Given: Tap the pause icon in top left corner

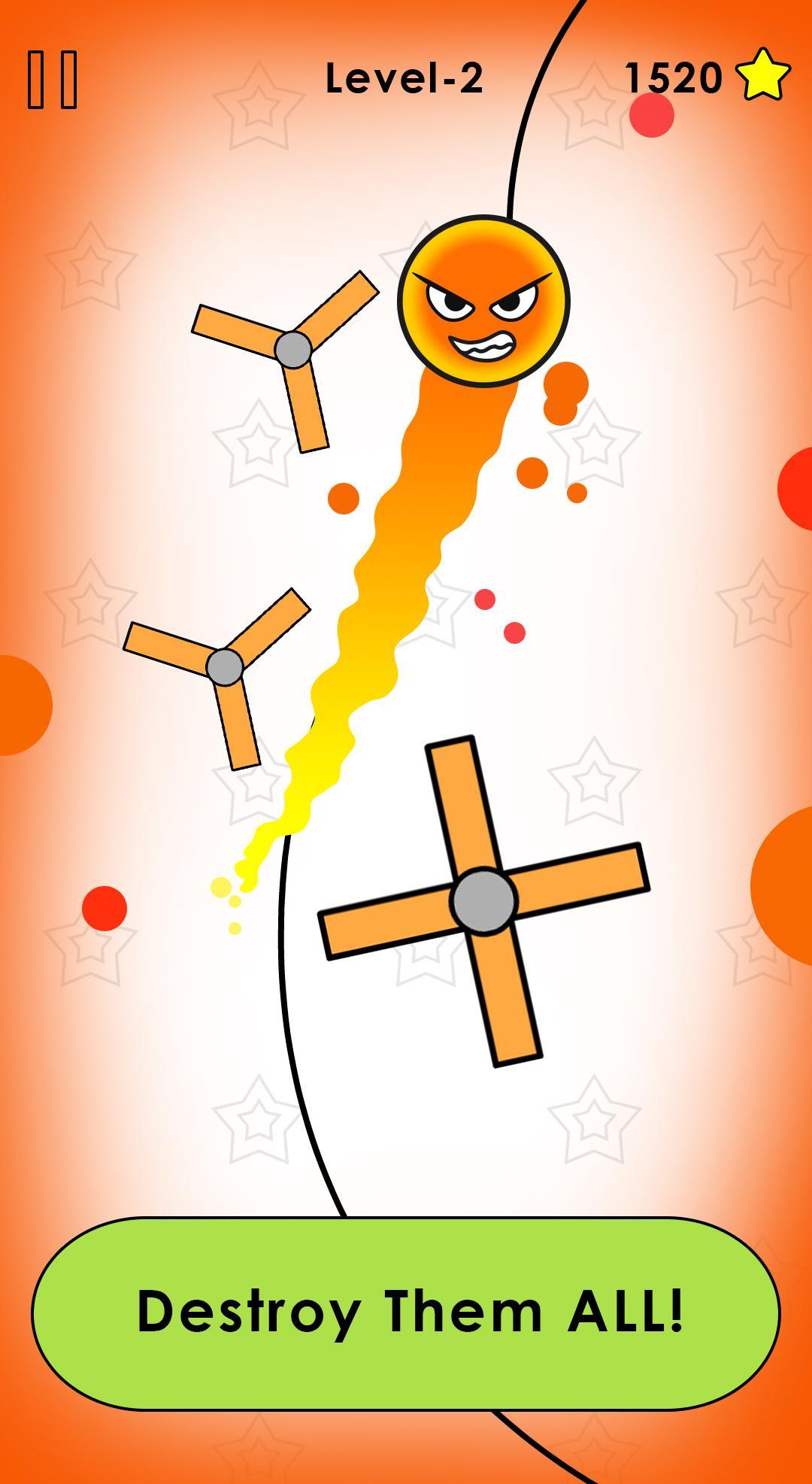Looking at the screenshot, I should tap(51, 77).
